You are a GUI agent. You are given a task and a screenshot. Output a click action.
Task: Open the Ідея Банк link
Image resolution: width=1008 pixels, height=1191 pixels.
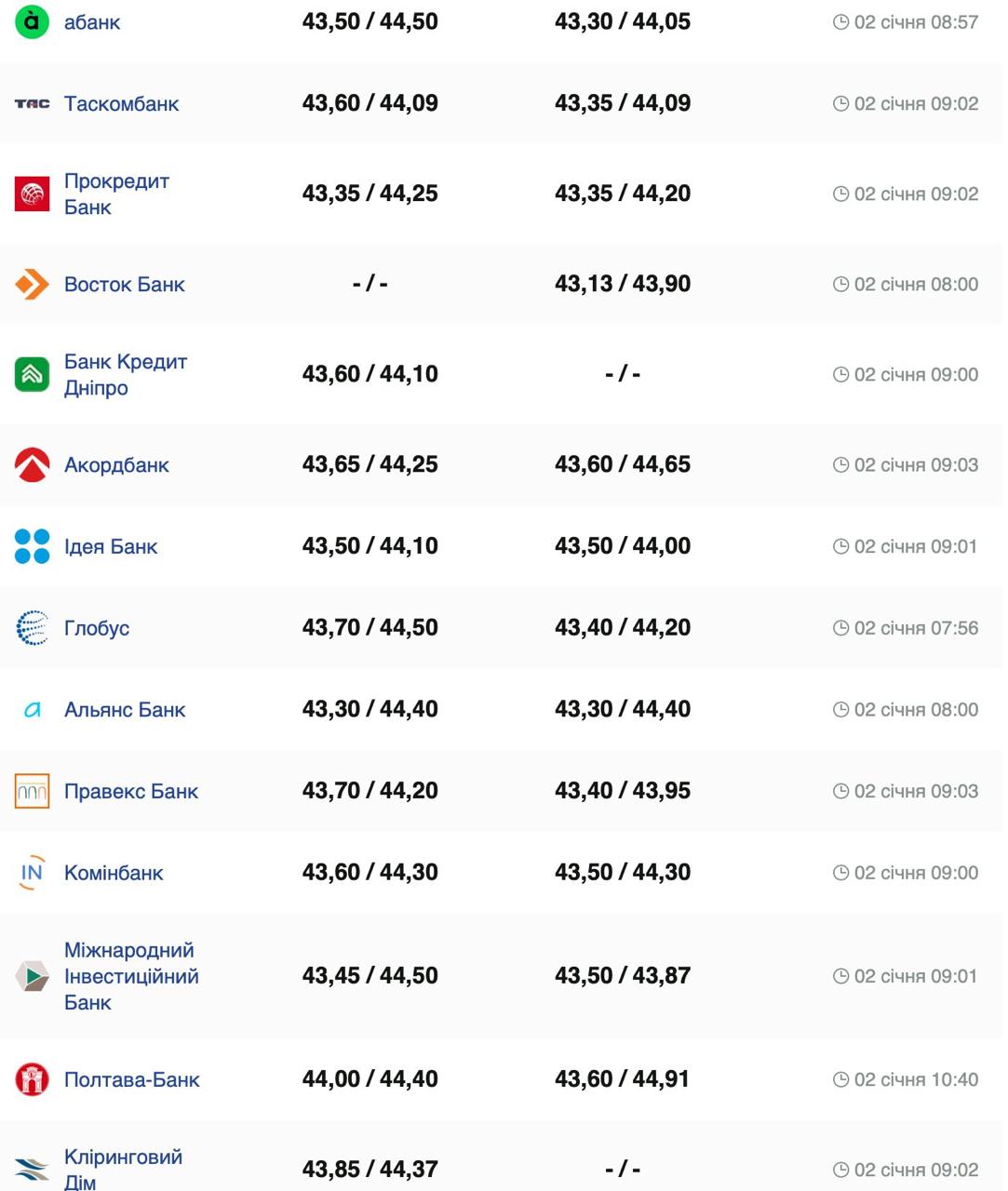pos(111,546)
